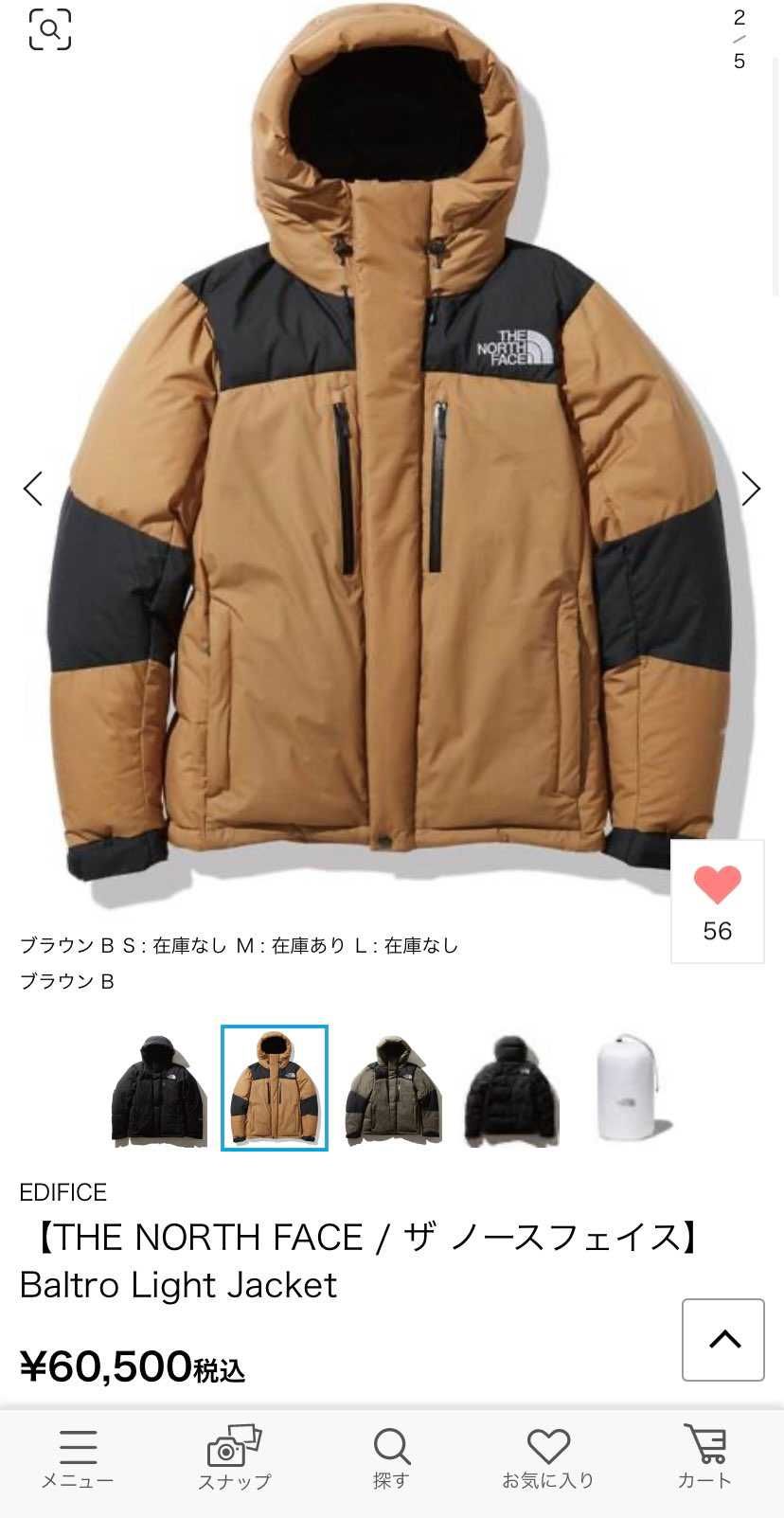The height and width of the screenshot is (1518, 784).
Task: Open the EDIFICE brand page link
Action: tap(62, 1191)
